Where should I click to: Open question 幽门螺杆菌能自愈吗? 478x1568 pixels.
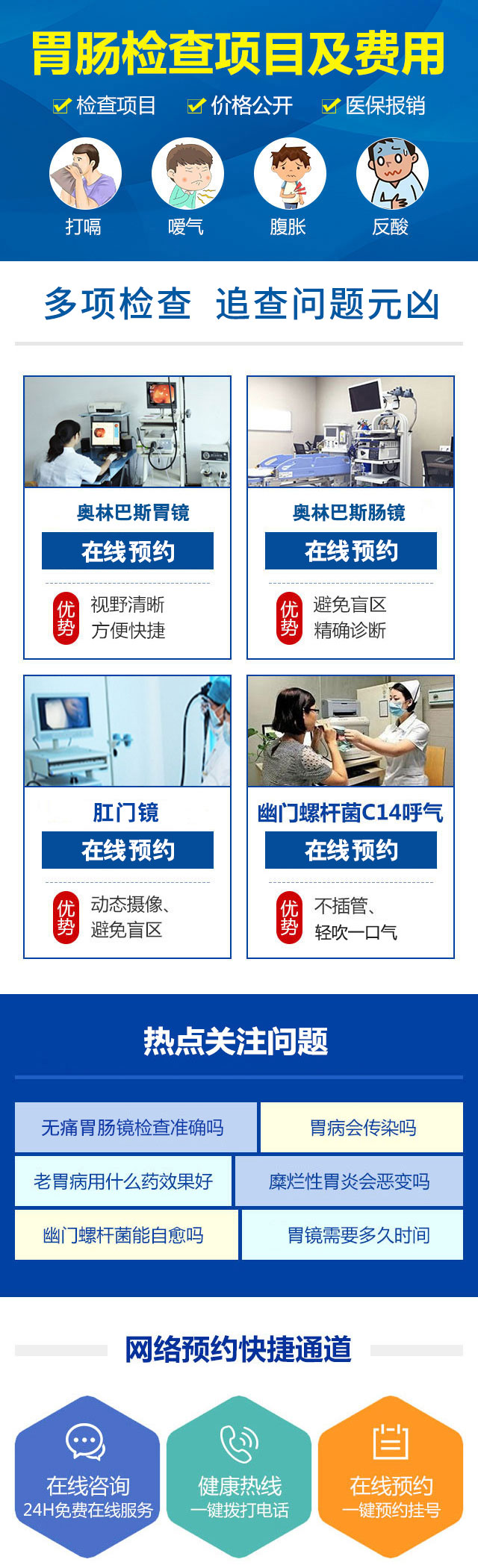[x=126, y=1235]
